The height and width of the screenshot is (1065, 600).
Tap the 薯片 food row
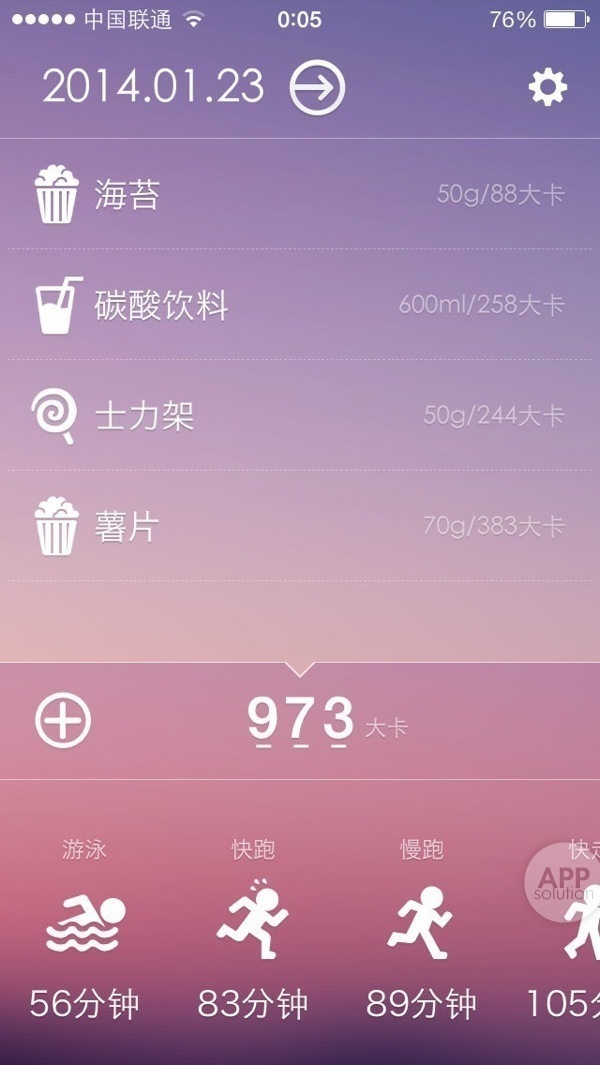(x=299, y=526)
